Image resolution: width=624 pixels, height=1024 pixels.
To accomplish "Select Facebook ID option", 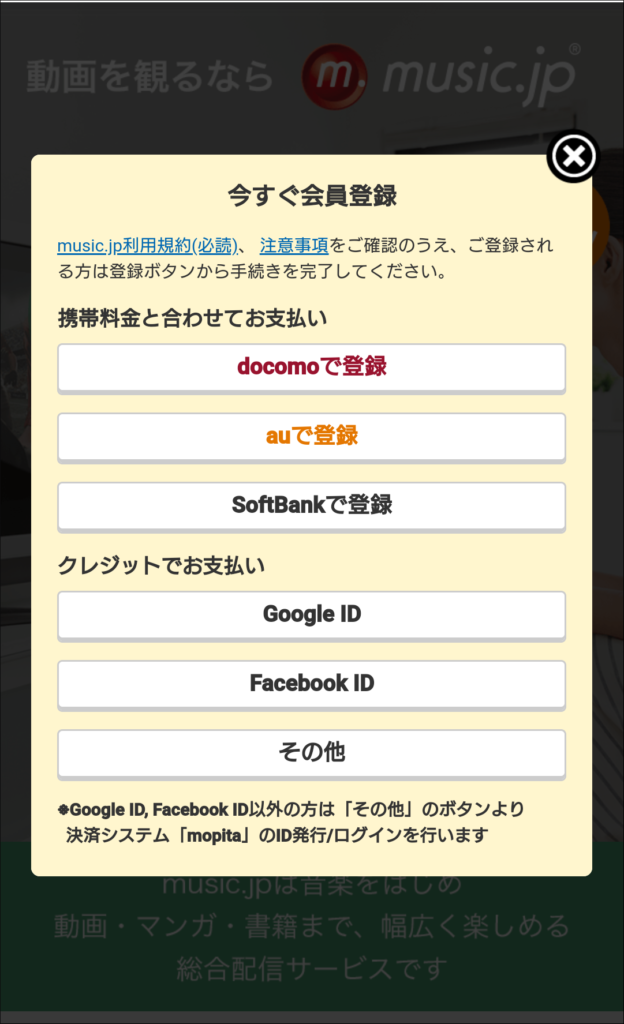I will click(311, 684).
